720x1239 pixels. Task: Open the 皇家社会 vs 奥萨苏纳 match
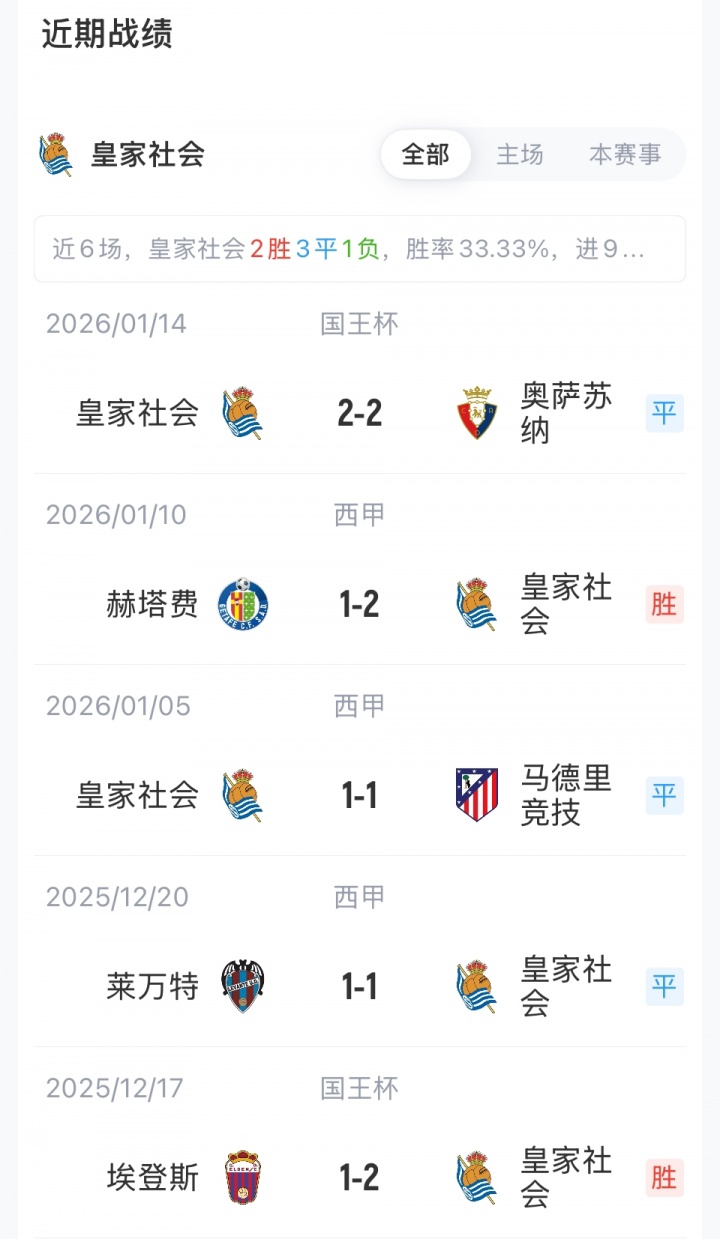point(360,412)
